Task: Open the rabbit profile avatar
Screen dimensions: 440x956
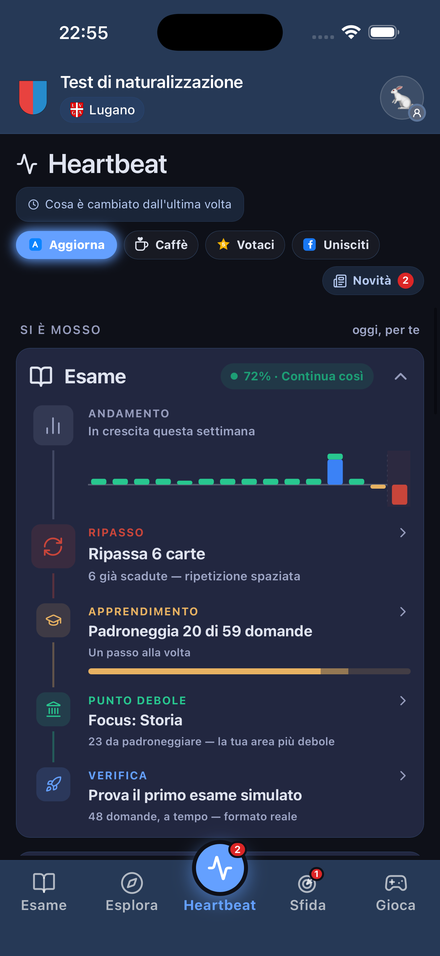Action: click(x=402, y=98)
